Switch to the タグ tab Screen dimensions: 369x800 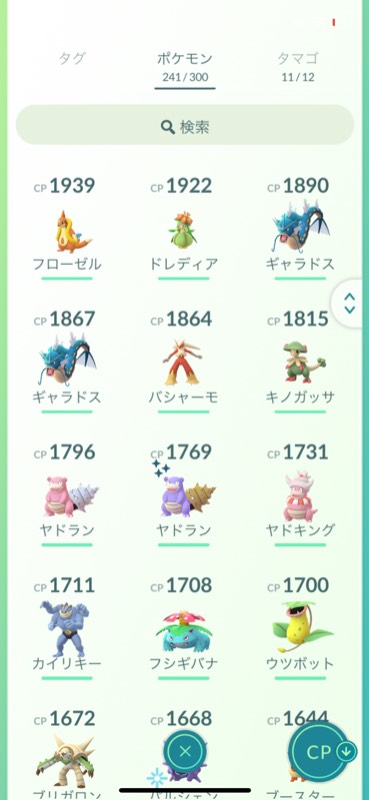tap(71, 58)
